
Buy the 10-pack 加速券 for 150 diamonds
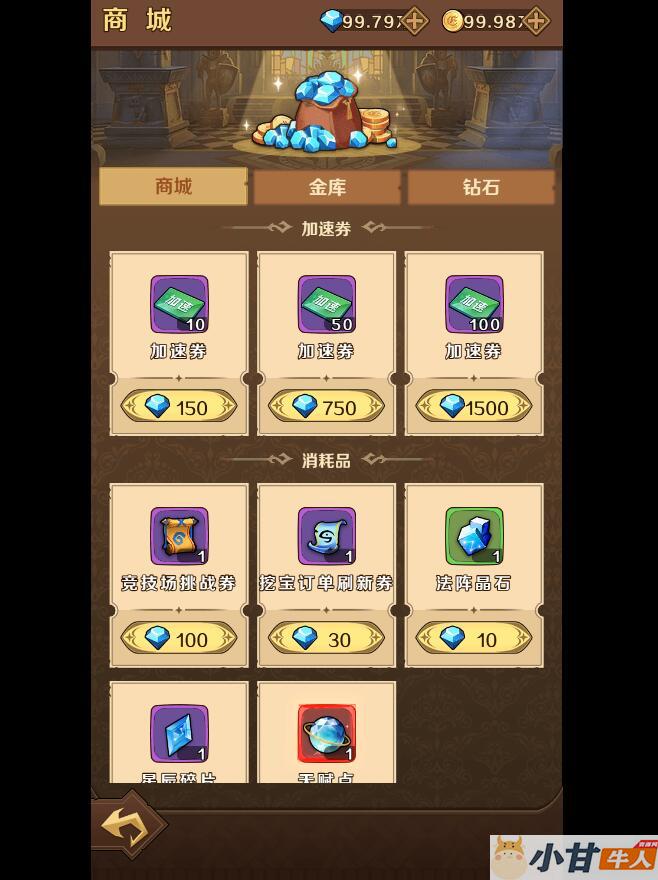pyautogui.click(x=179, y=407)
